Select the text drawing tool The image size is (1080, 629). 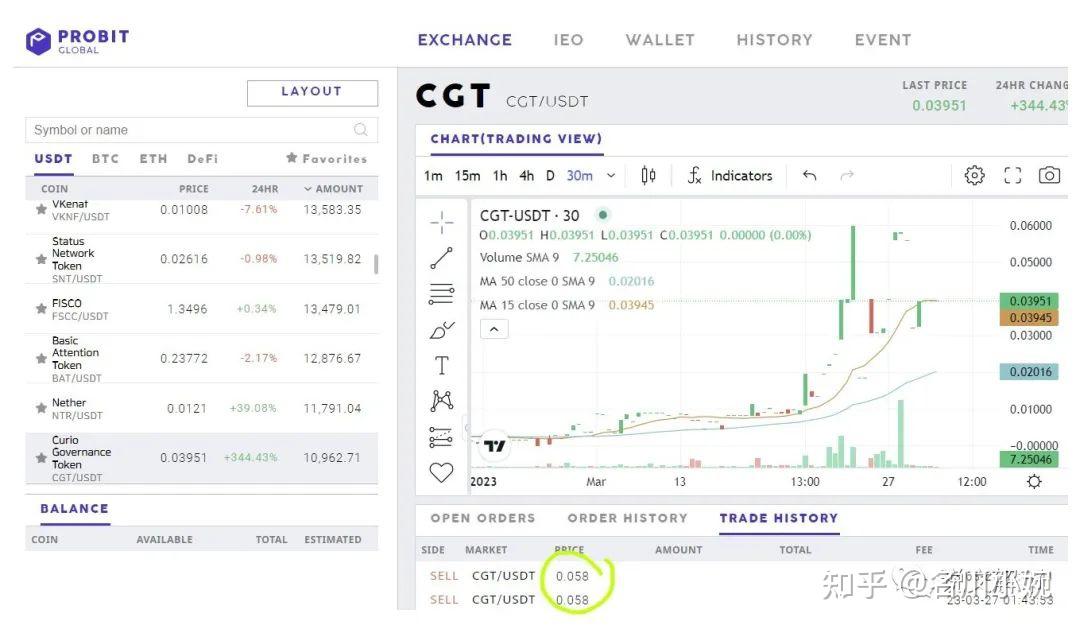point(441,365)
